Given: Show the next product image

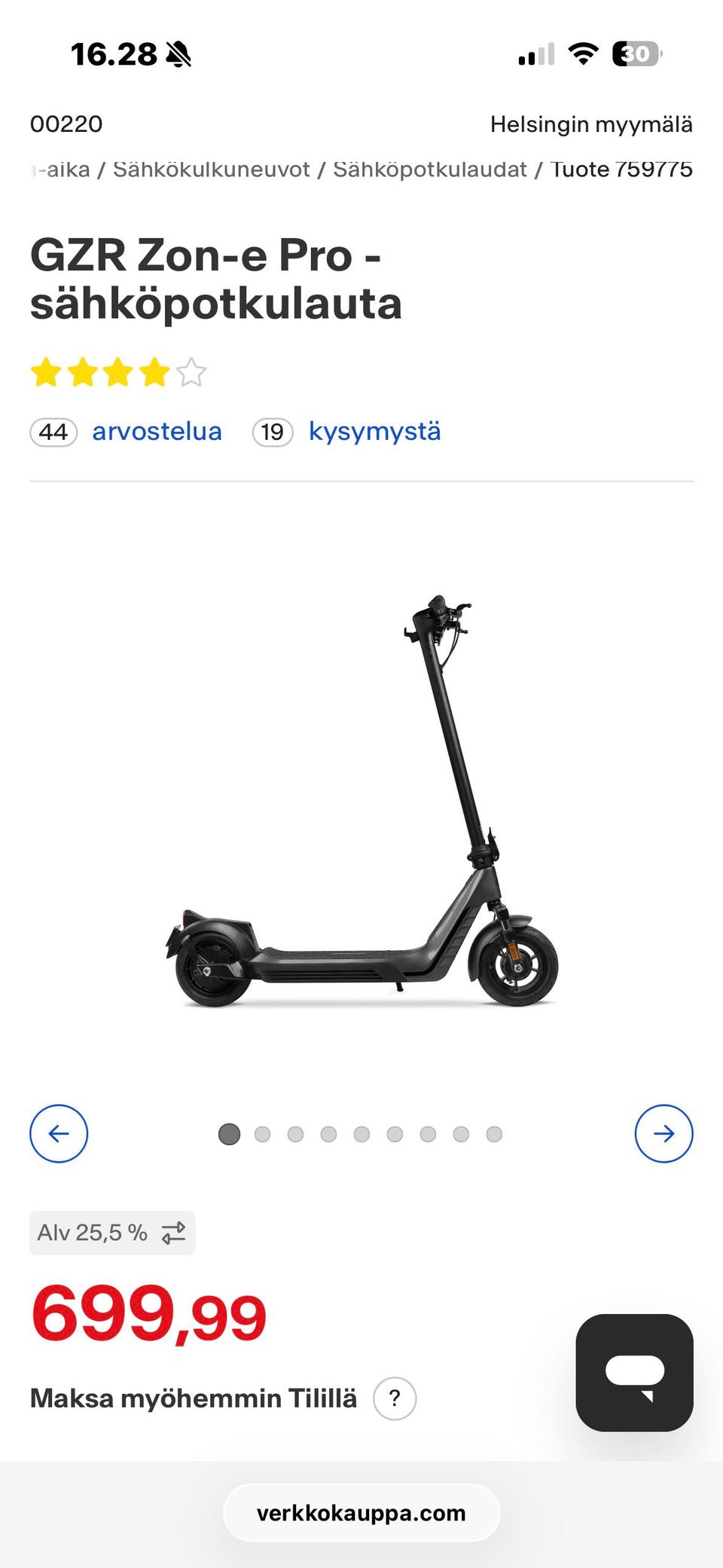Looking at the screenshot, I should tap(664, 1133).
